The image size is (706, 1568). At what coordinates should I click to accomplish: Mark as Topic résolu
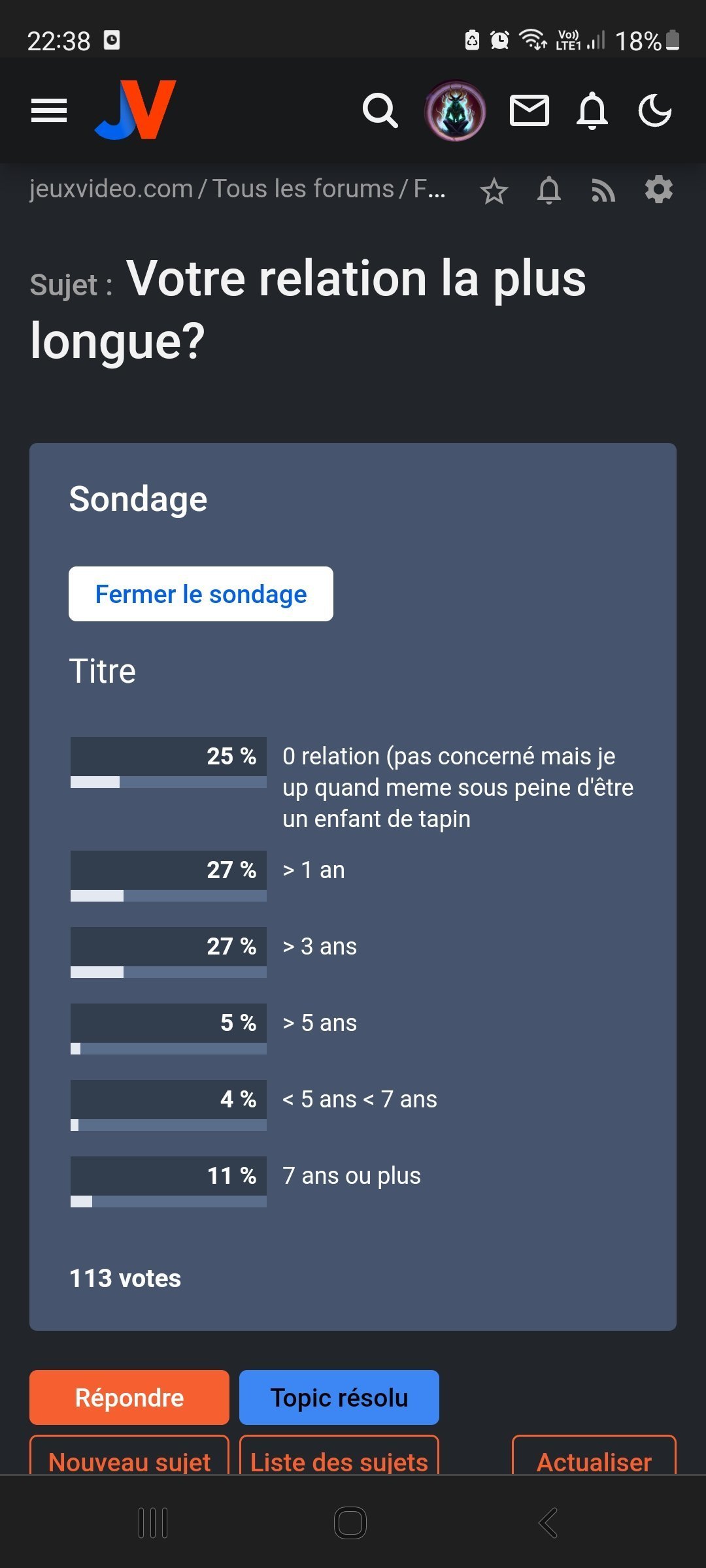339,1397
